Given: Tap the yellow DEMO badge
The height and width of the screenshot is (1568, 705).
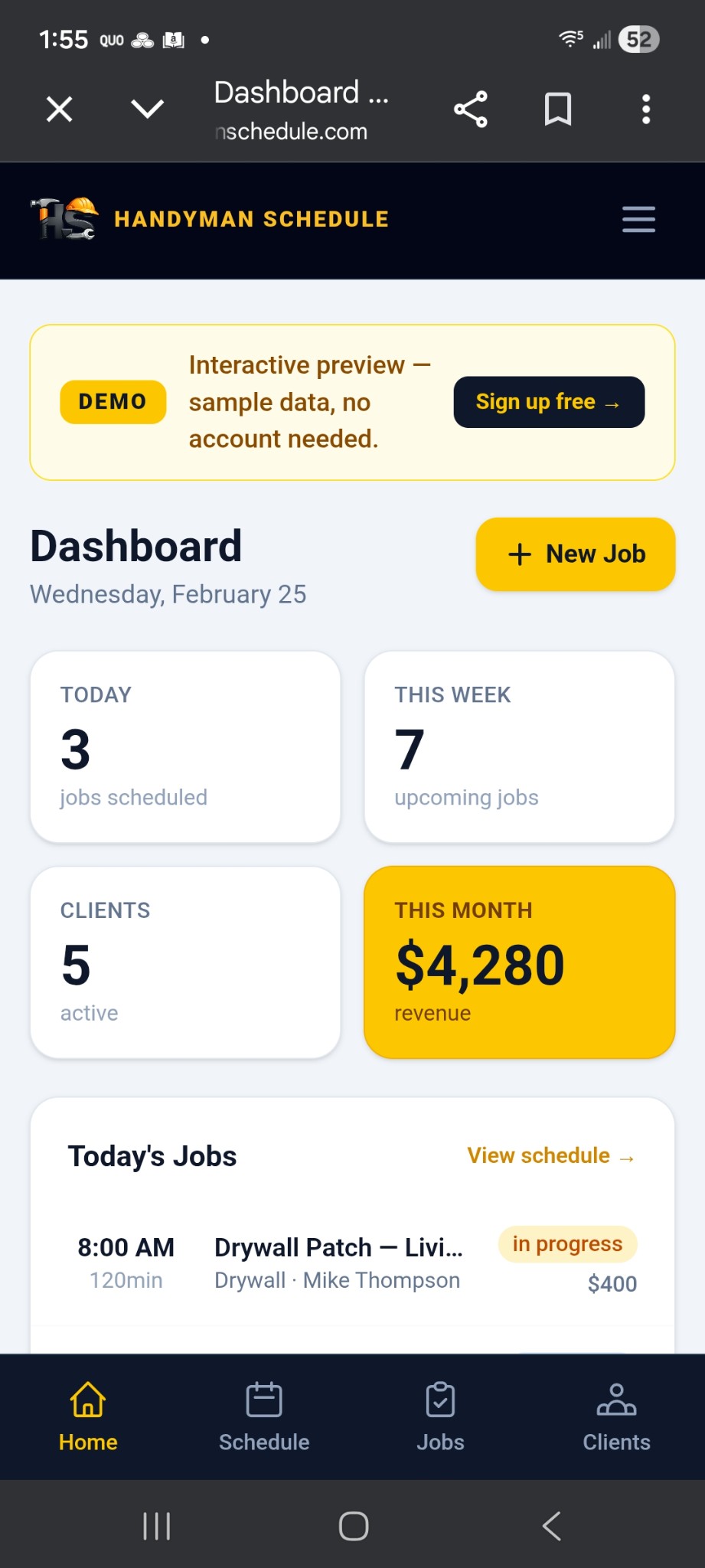Looking at the screenshot, I should click(x=113, y=401).
